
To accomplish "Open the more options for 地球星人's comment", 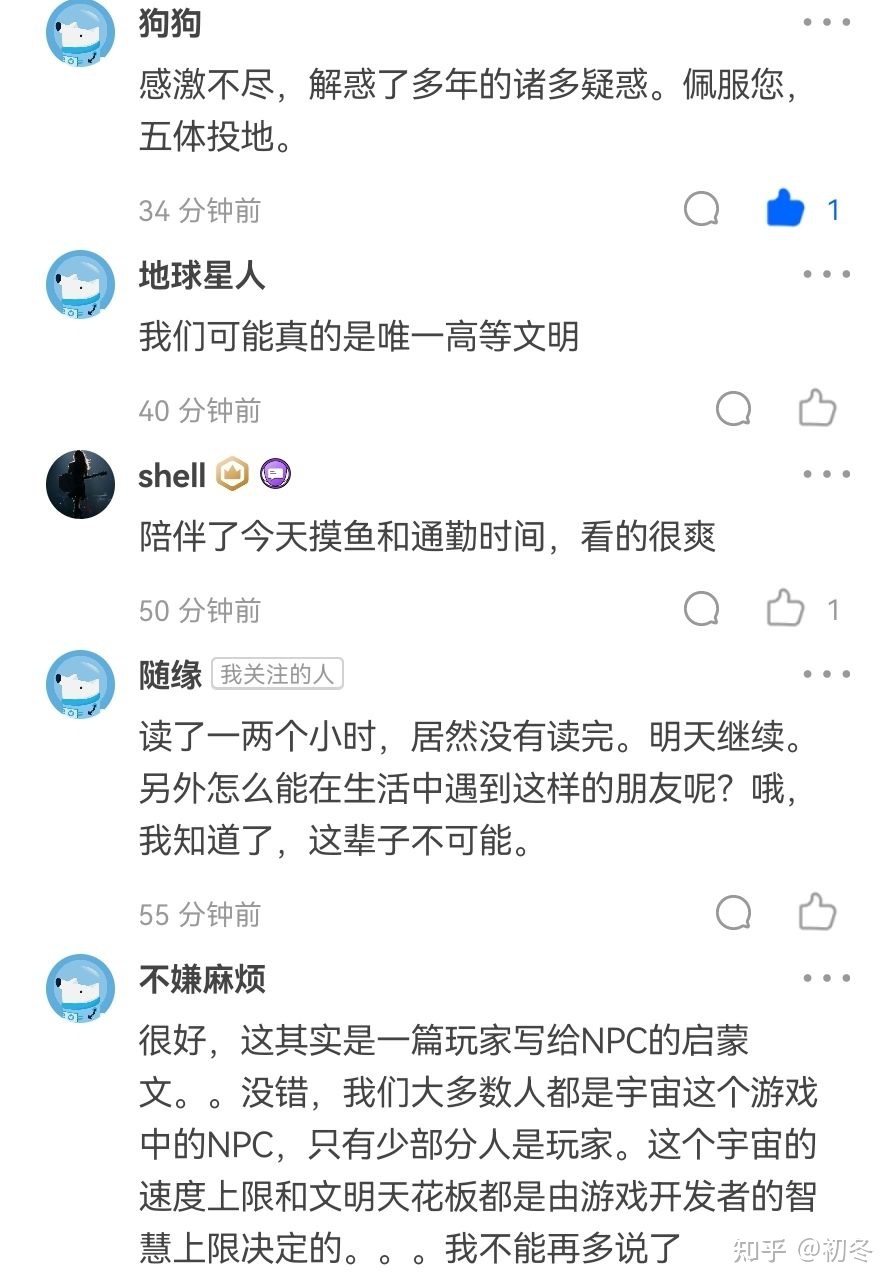I will (826, 274).
